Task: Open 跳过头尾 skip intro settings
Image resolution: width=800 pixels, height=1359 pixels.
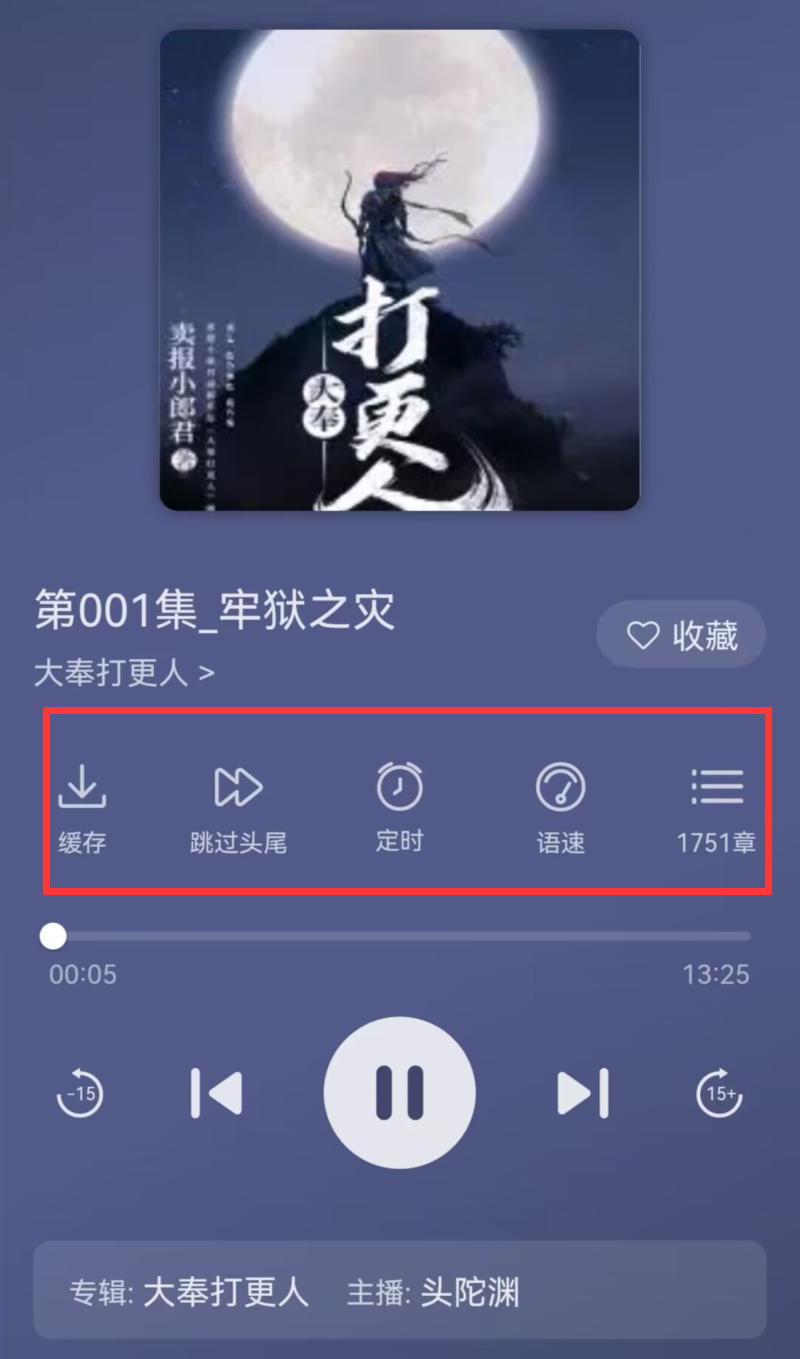Action: [x=238, y=806]
